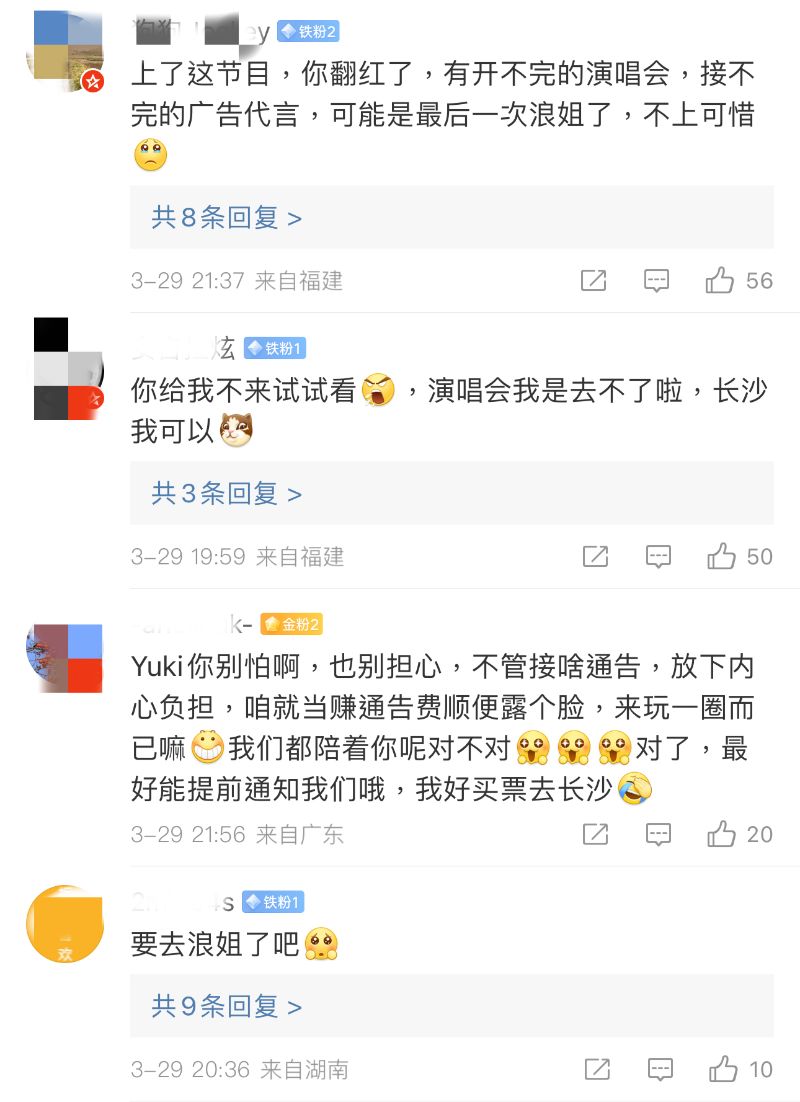Screen dimensions: 800x1102
Task: Share the 3-29 20:36 comment
Action: (597, 1070)
